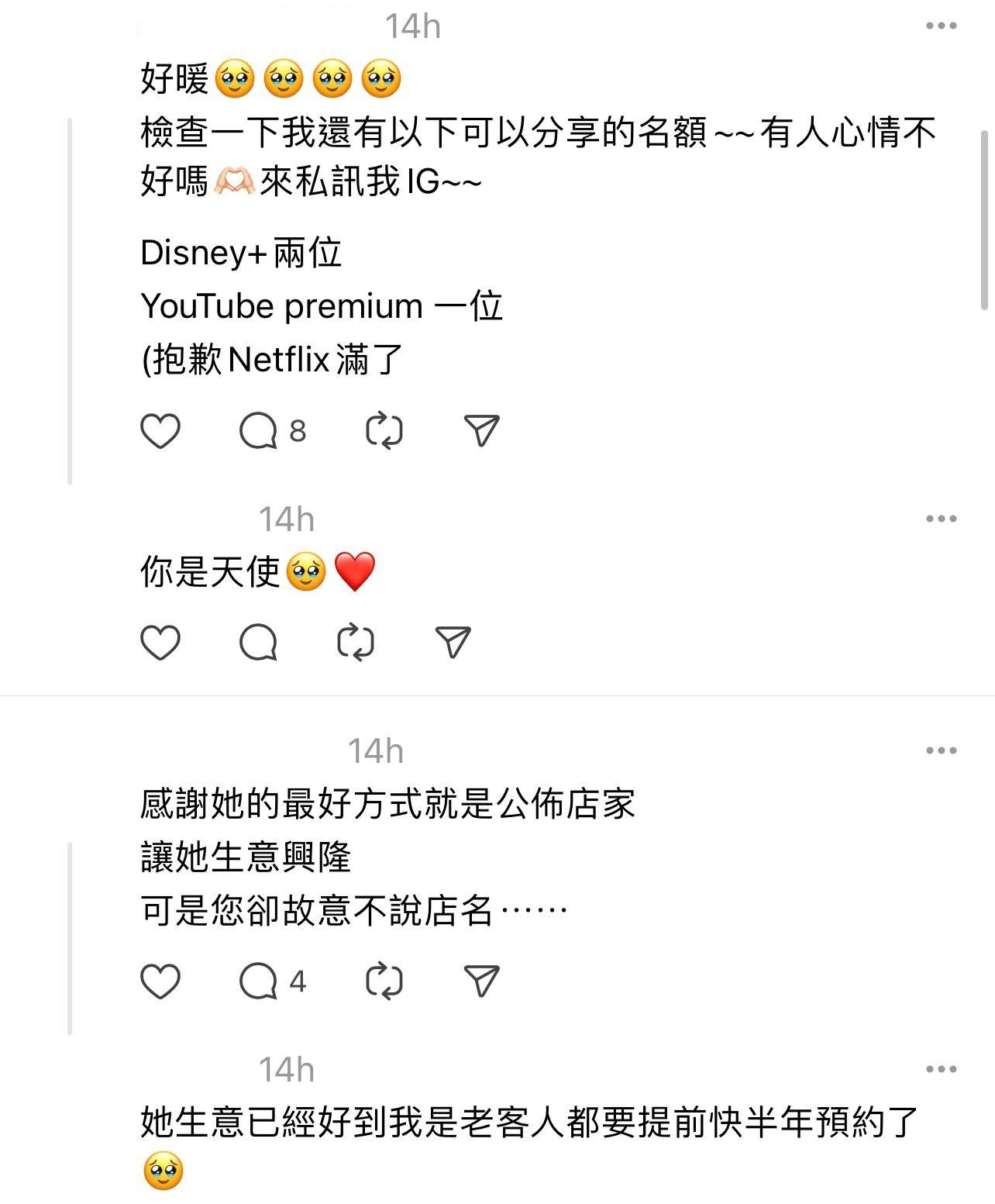Open overflow menu on 你是天使 reply
The image size is (995, 1204).
(941, 519)
